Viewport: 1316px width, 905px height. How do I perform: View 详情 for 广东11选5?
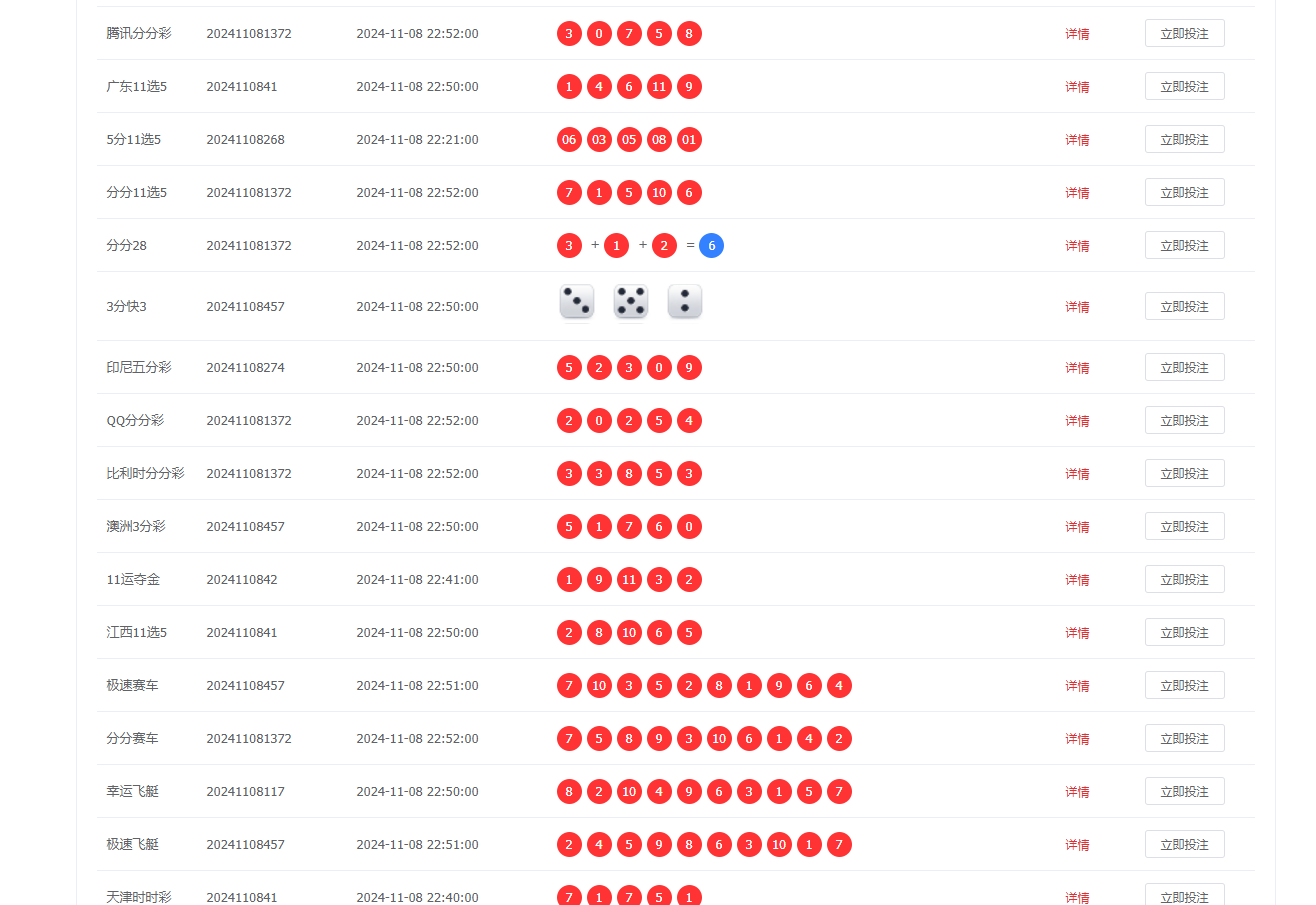(1077, 87)
